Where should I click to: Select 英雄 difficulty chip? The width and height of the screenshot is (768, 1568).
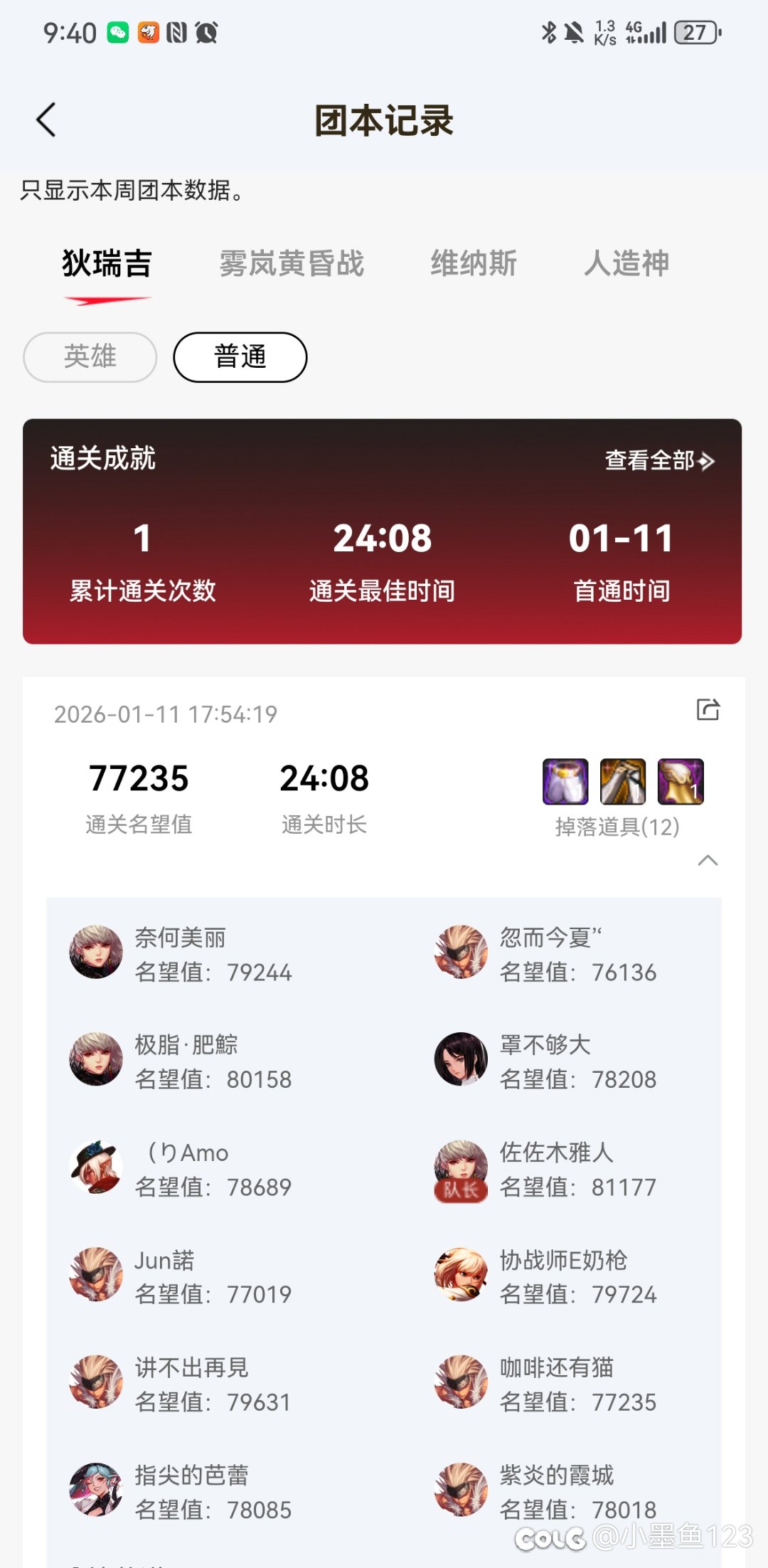(90, 357)
